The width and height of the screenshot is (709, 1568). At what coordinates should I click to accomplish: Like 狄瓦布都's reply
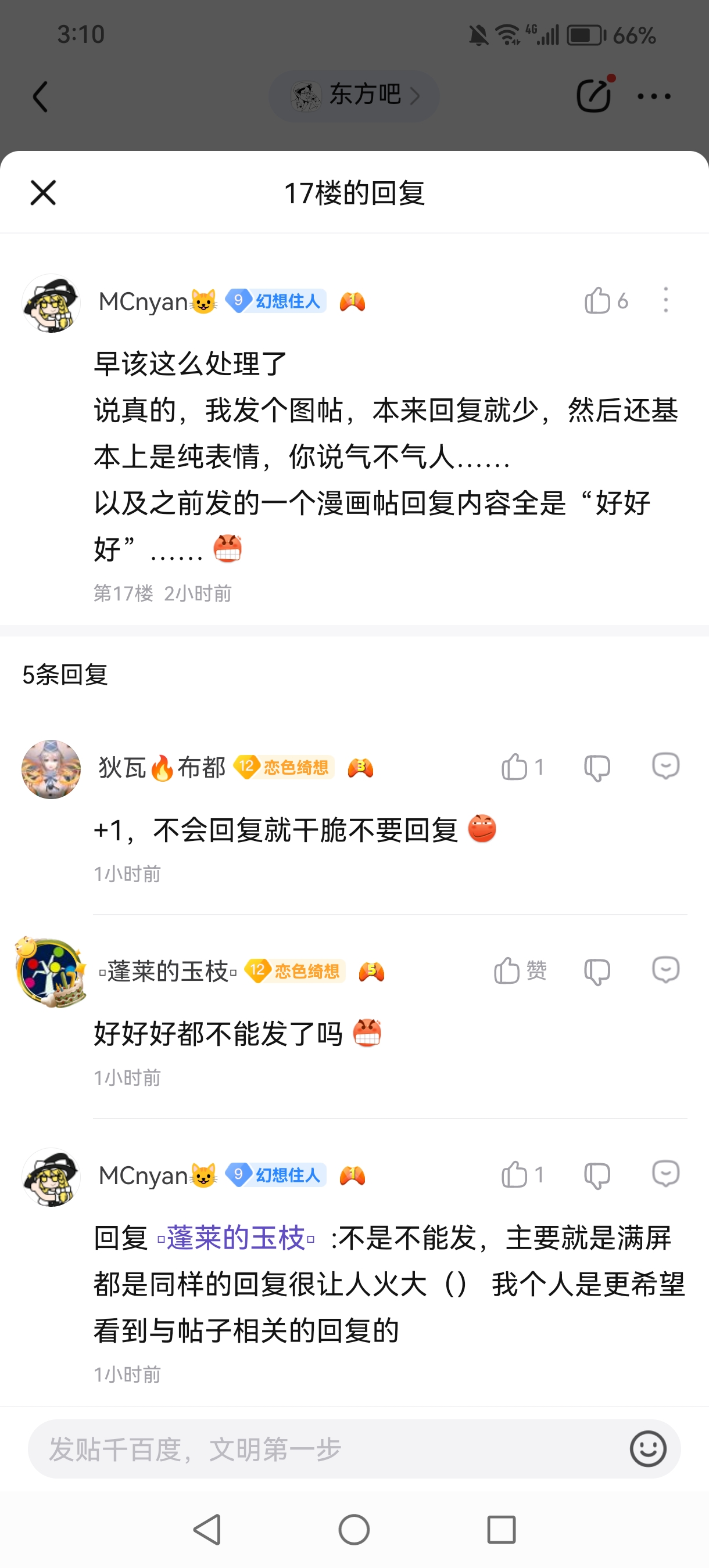515,767
